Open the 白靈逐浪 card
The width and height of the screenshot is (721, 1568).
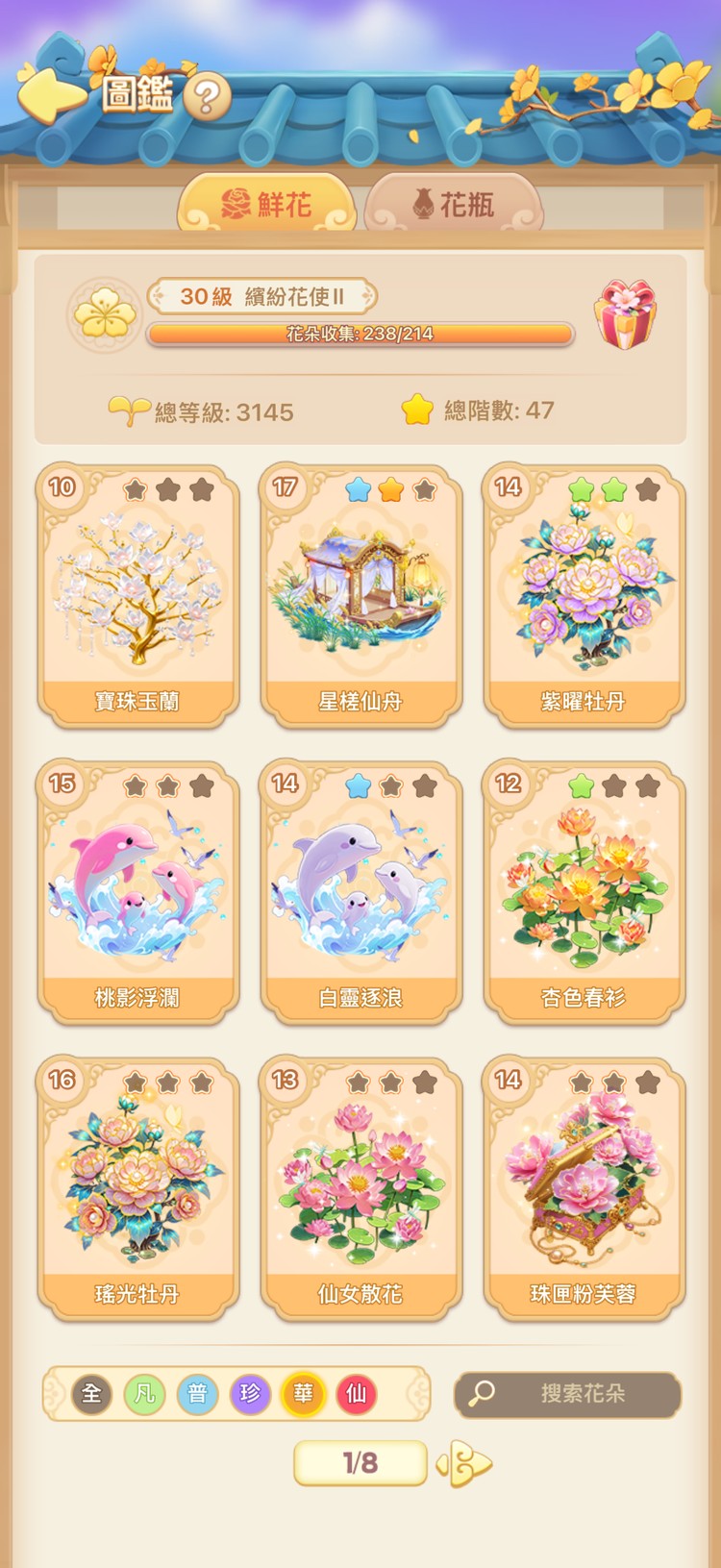click(360, 892)
